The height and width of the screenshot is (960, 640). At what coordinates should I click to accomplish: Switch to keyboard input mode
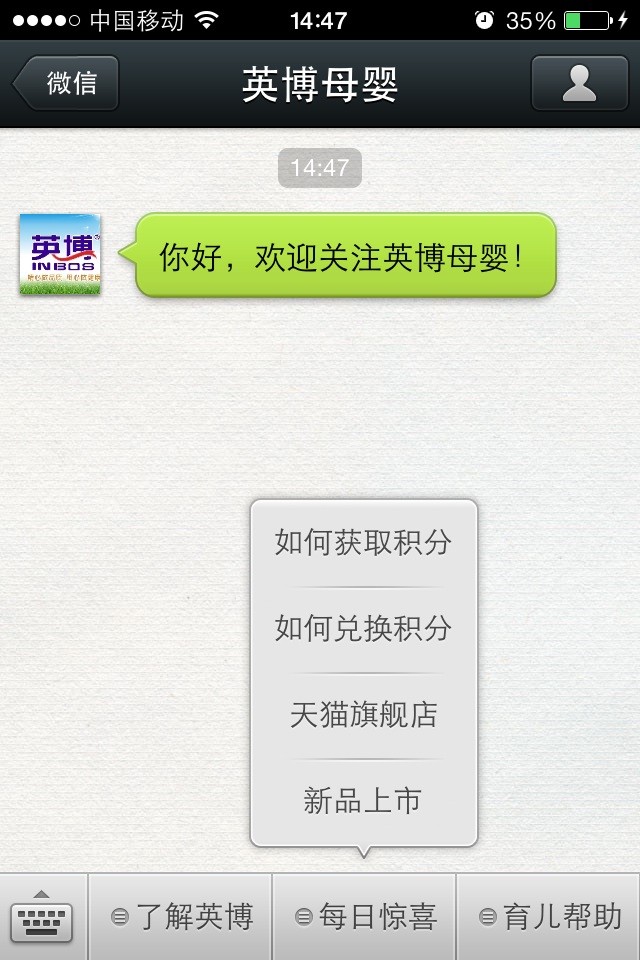[x=42, y=917]
